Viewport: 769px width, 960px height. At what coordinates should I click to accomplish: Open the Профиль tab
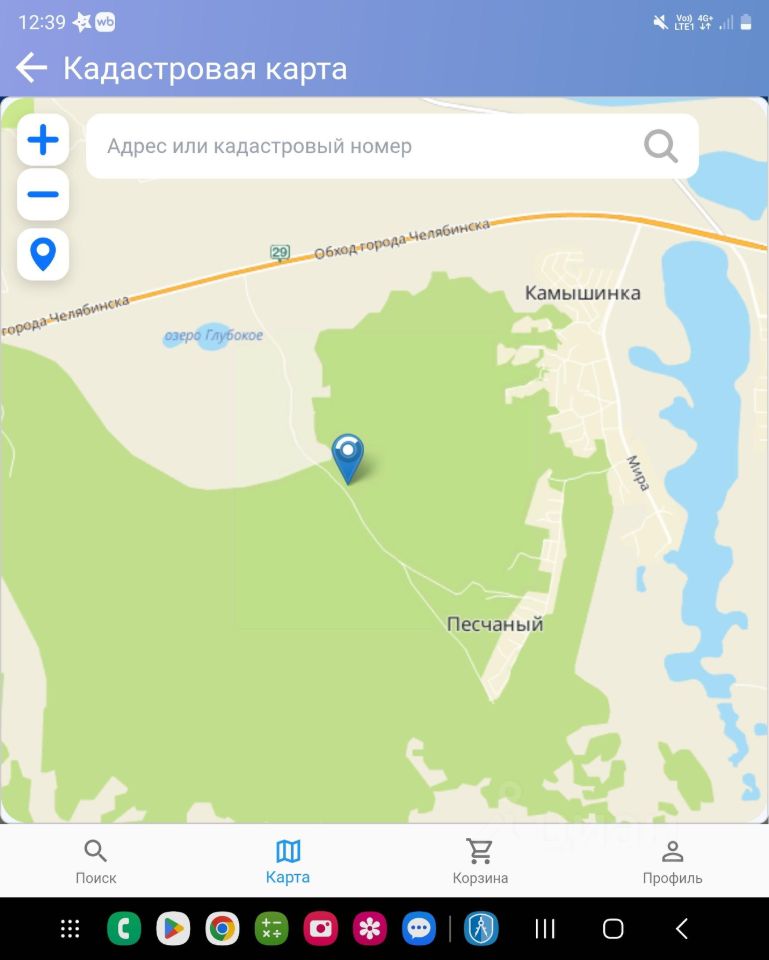[672, 861]
